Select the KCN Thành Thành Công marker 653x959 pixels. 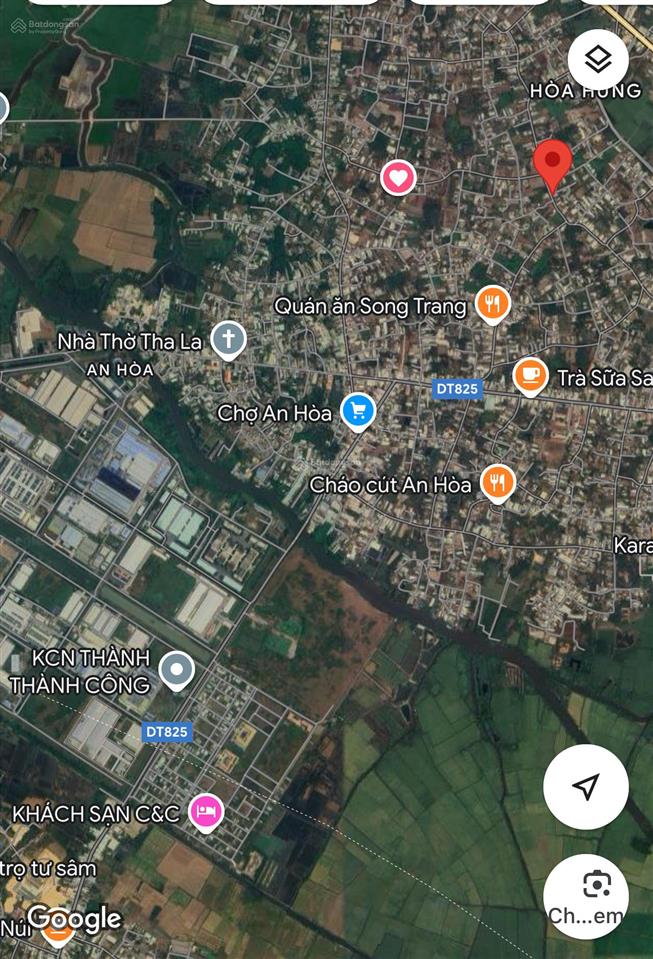coord(177,670)
